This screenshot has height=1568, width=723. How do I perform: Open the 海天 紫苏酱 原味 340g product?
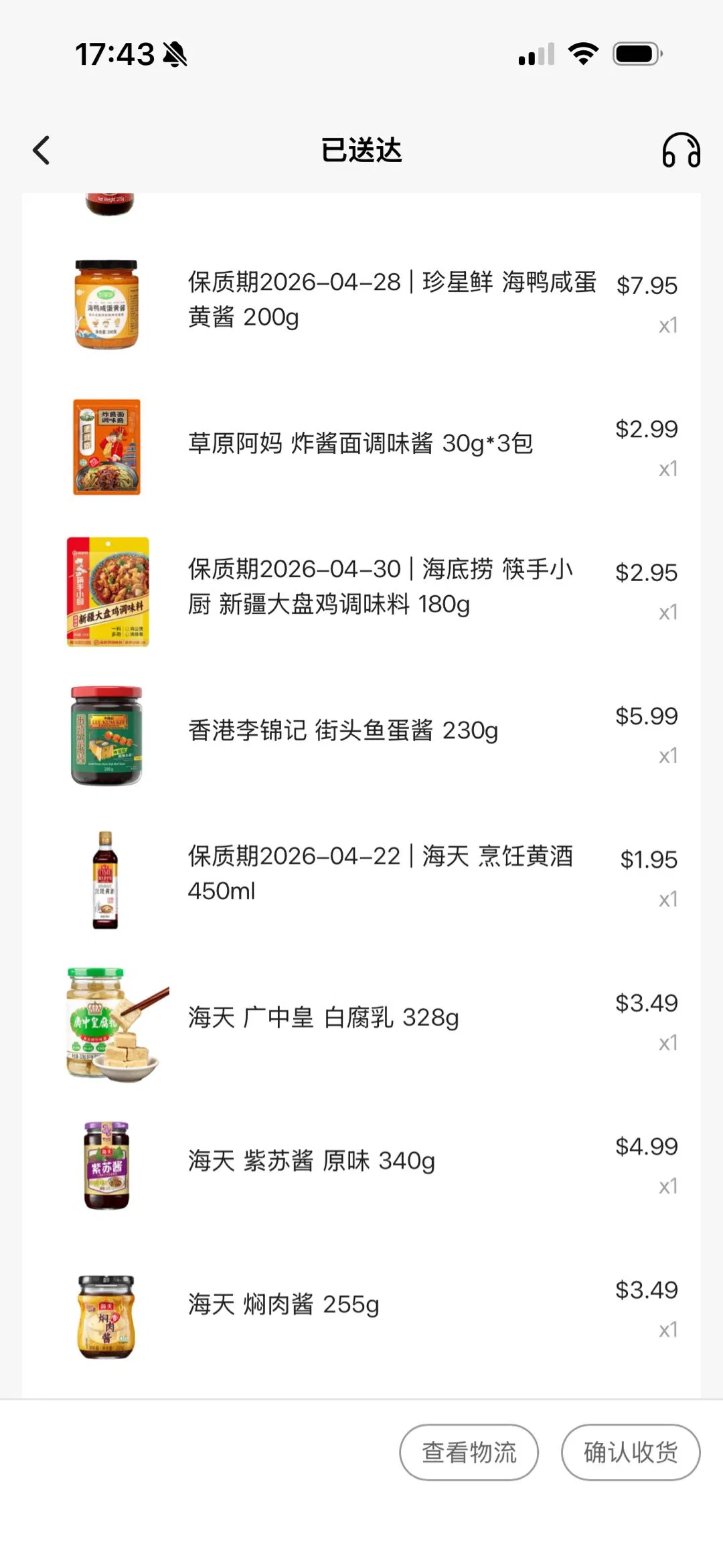pos(311,1160)
